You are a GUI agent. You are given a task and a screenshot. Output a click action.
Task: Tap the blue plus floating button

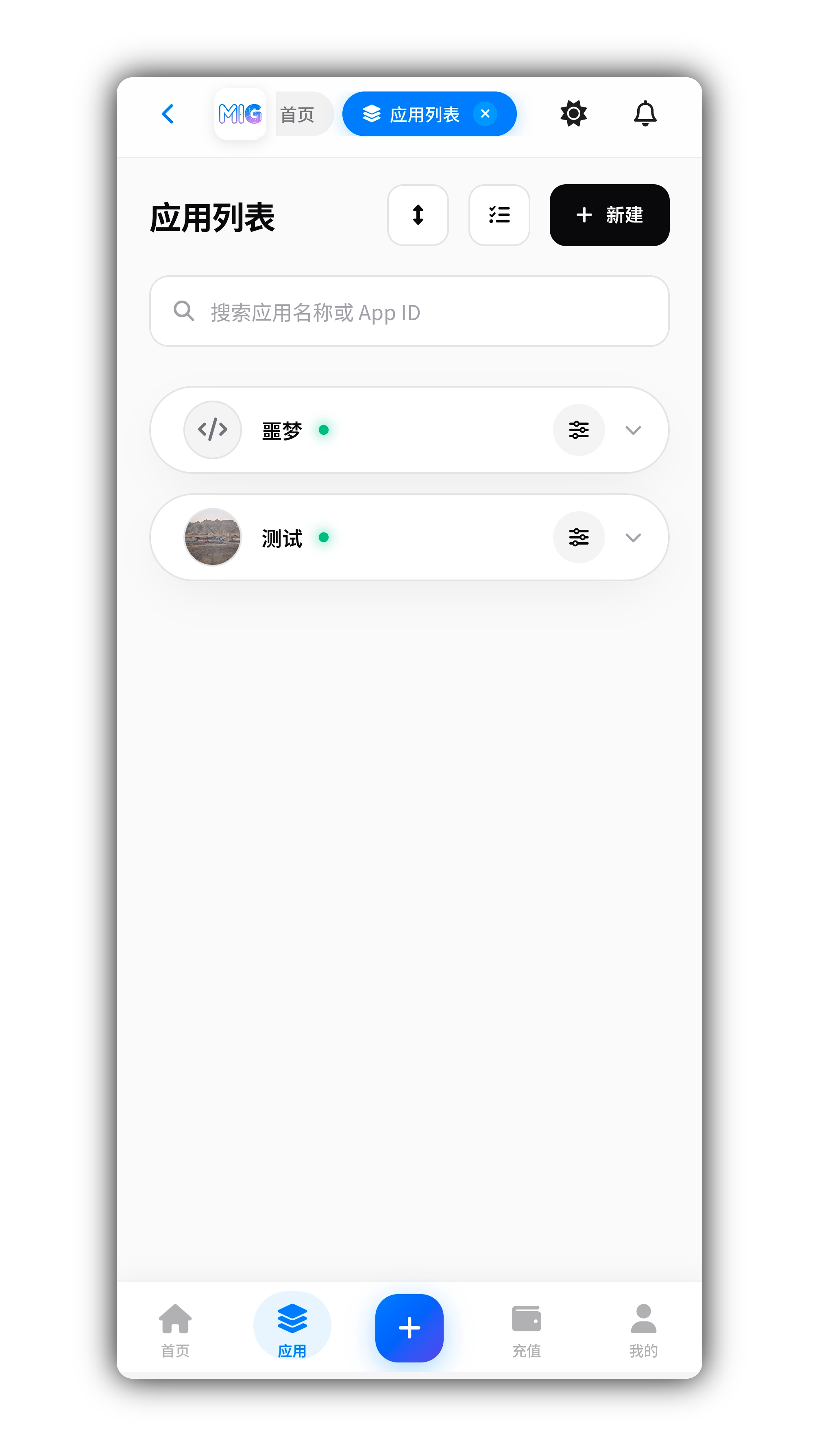point(409,1328)
